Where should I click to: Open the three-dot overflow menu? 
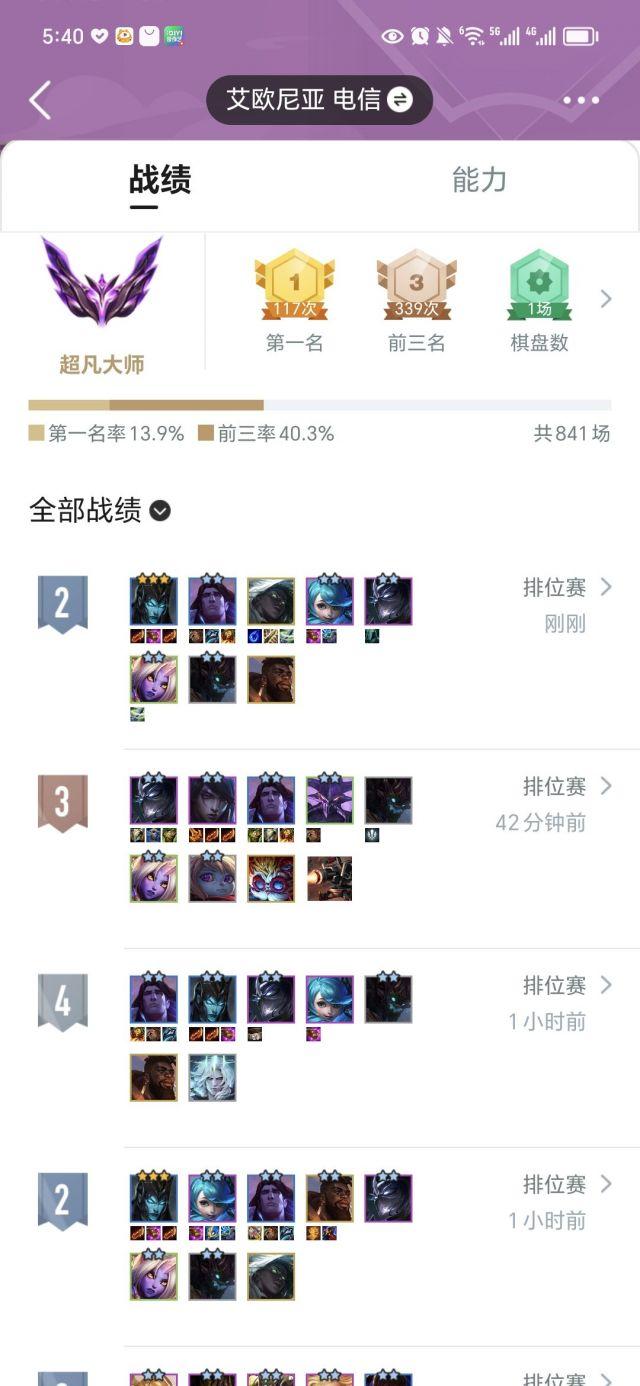click(580, 100)
